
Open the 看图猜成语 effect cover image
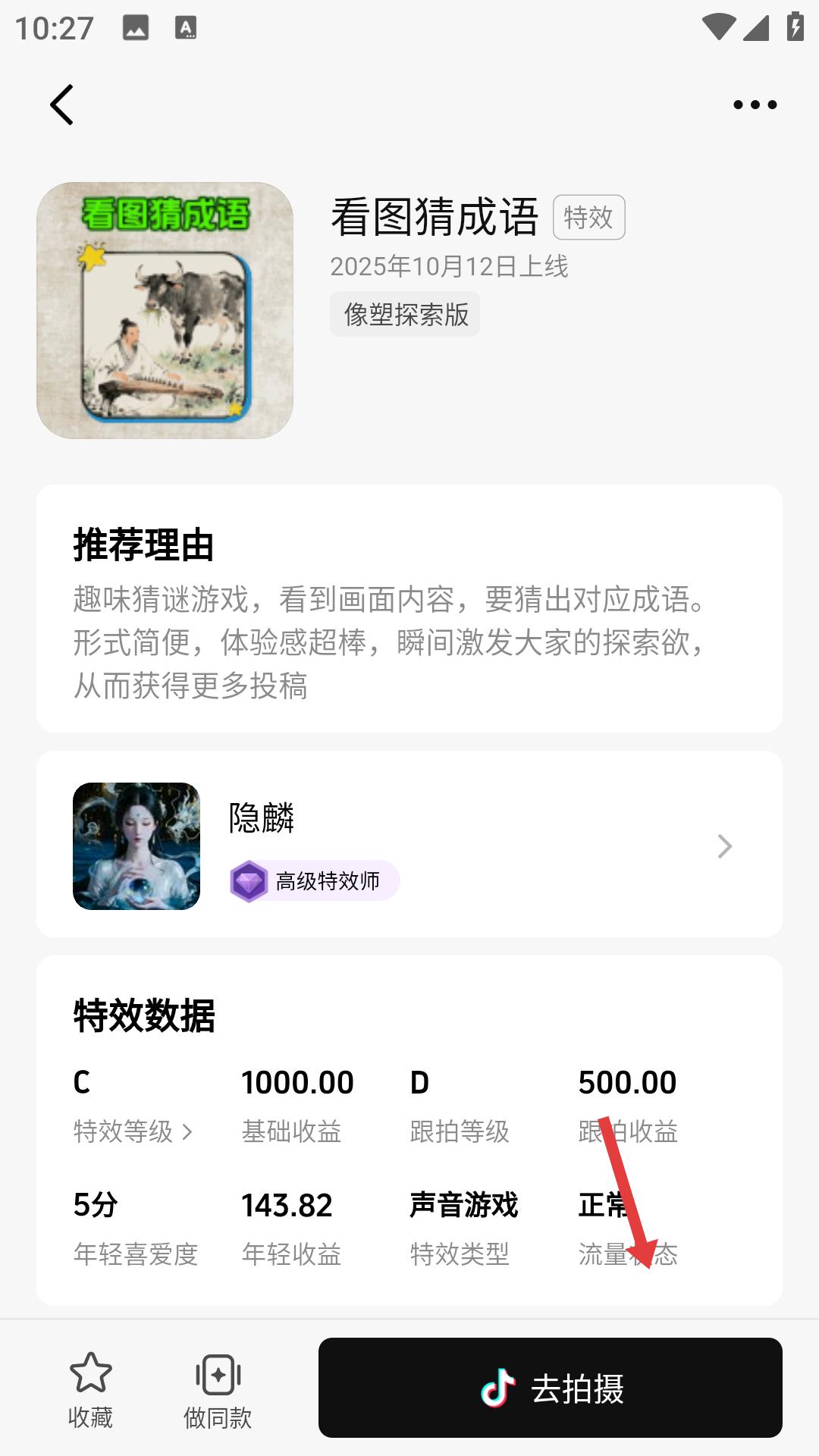[165, 310]
